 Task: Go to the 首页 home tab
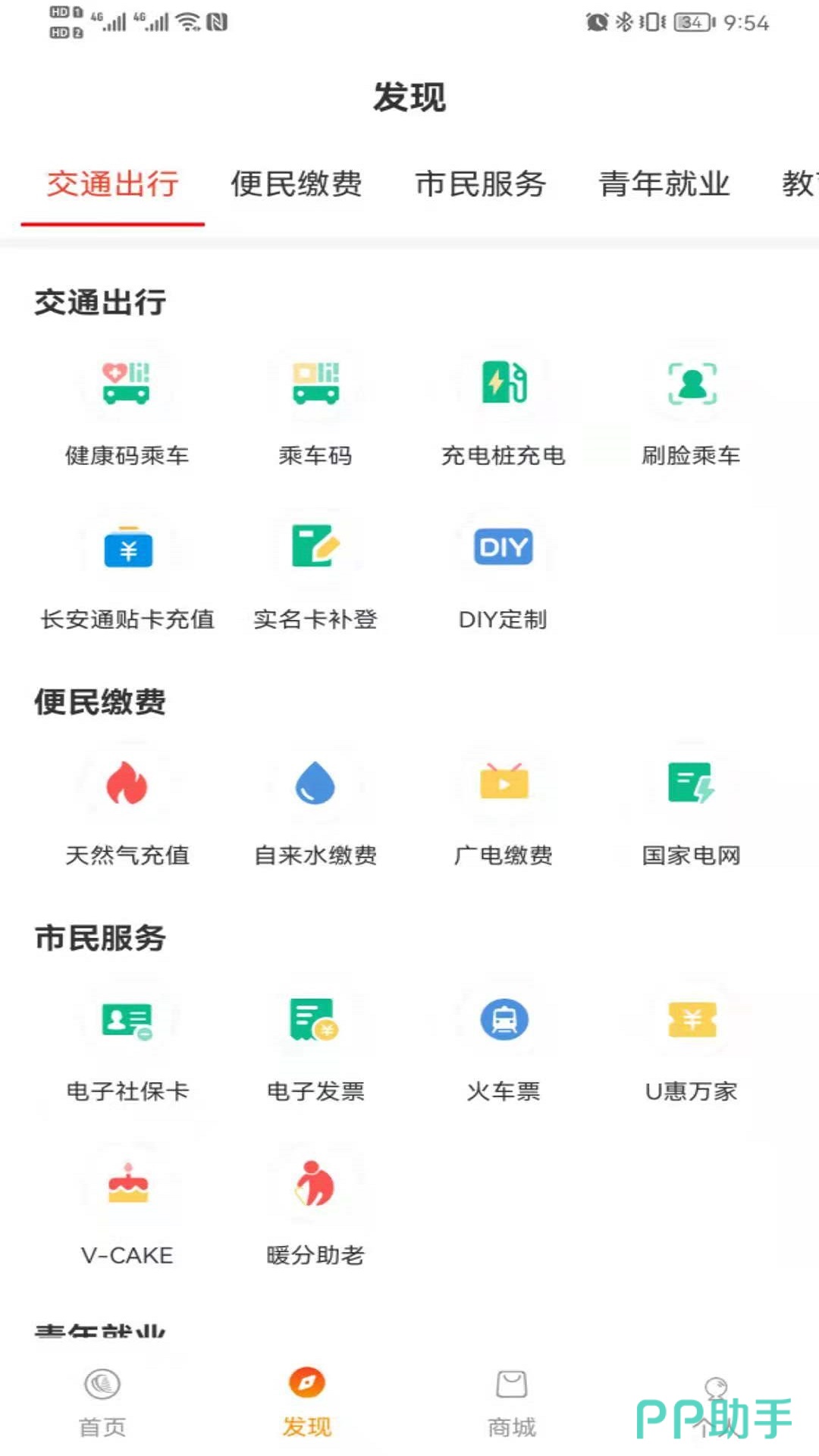point(102,1403)
